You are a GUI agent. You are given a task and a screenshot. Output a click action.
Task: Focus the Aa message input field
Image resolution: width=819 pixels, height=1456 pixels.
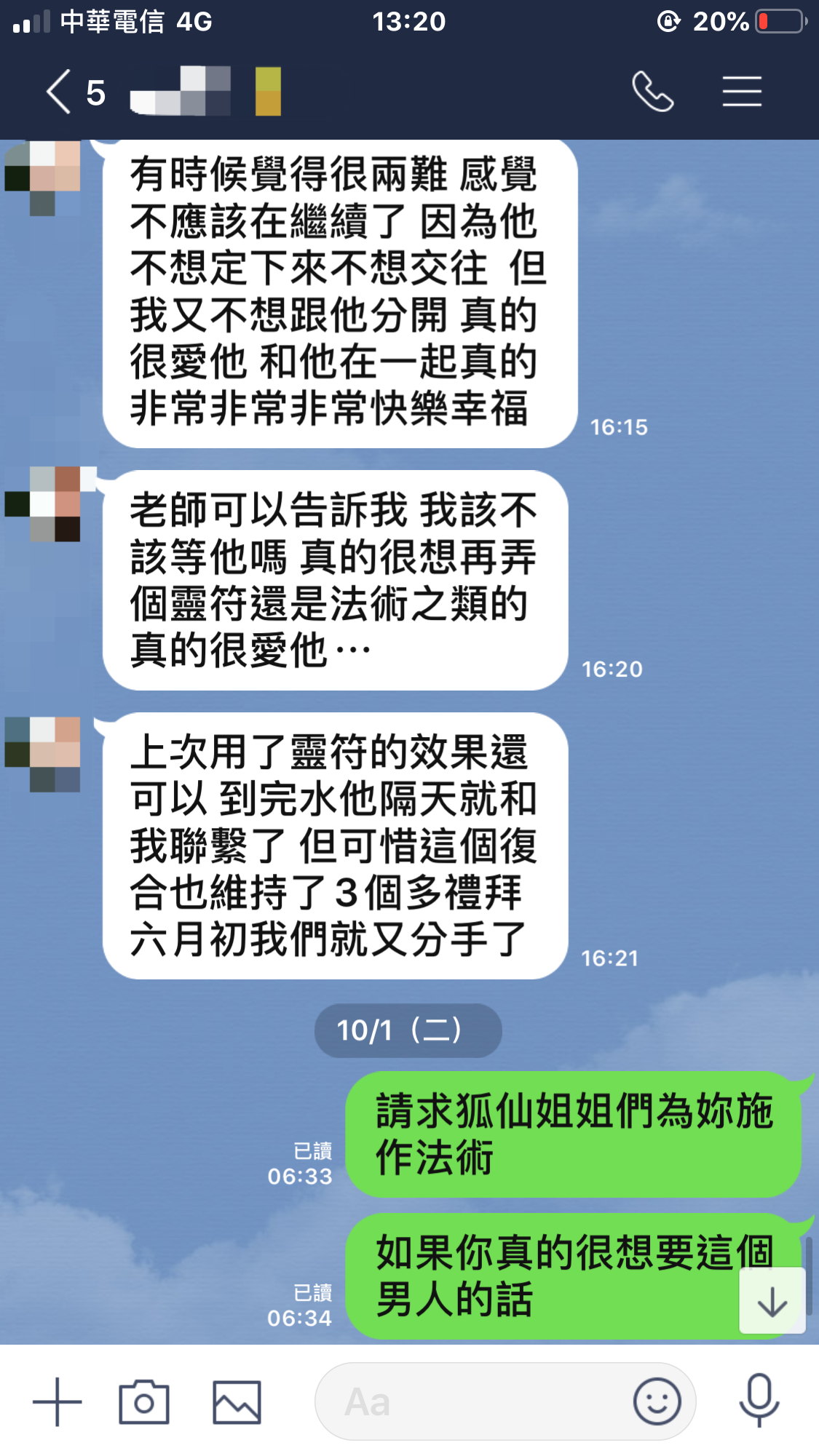pyautogui.click(x=473, y=1401)
